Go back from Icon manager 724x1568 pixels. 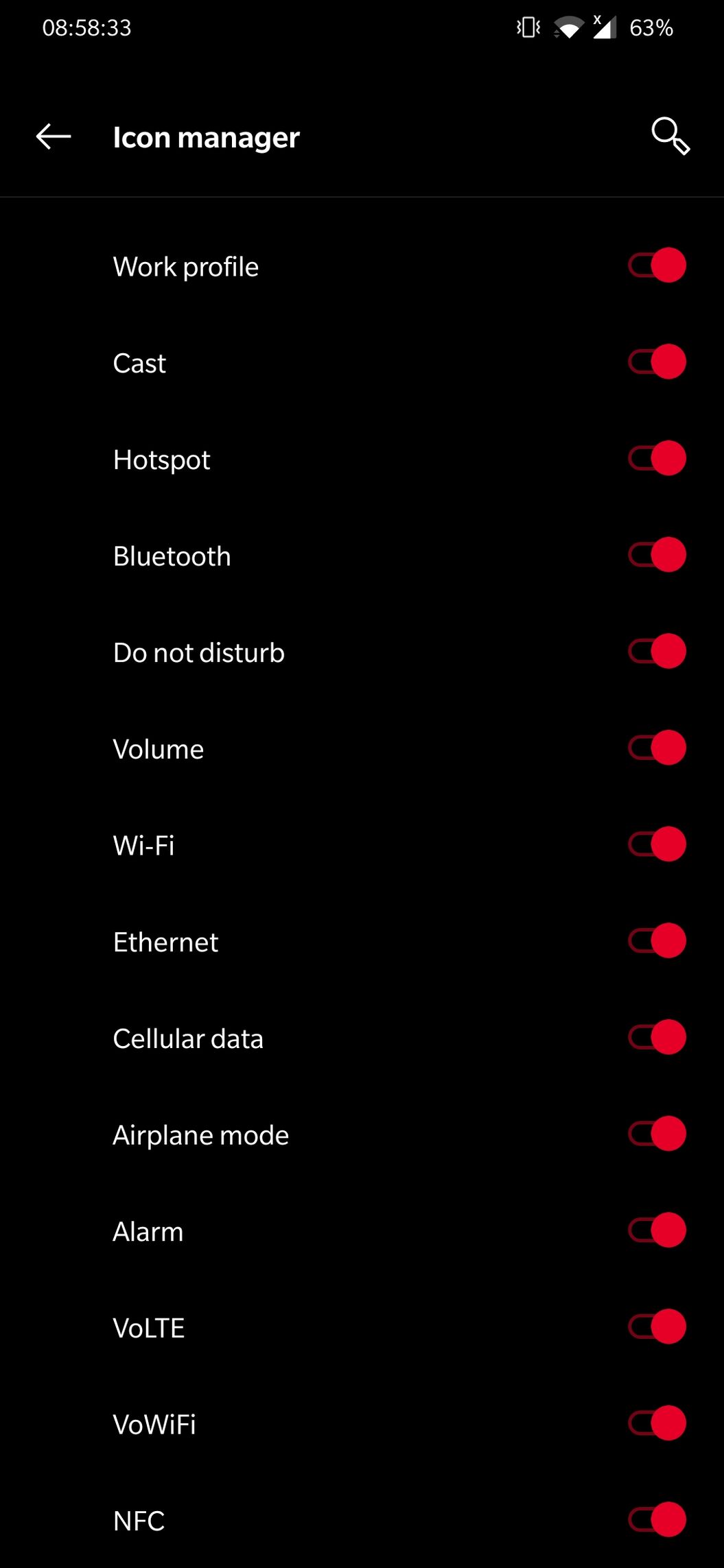(x=54, y=136)
